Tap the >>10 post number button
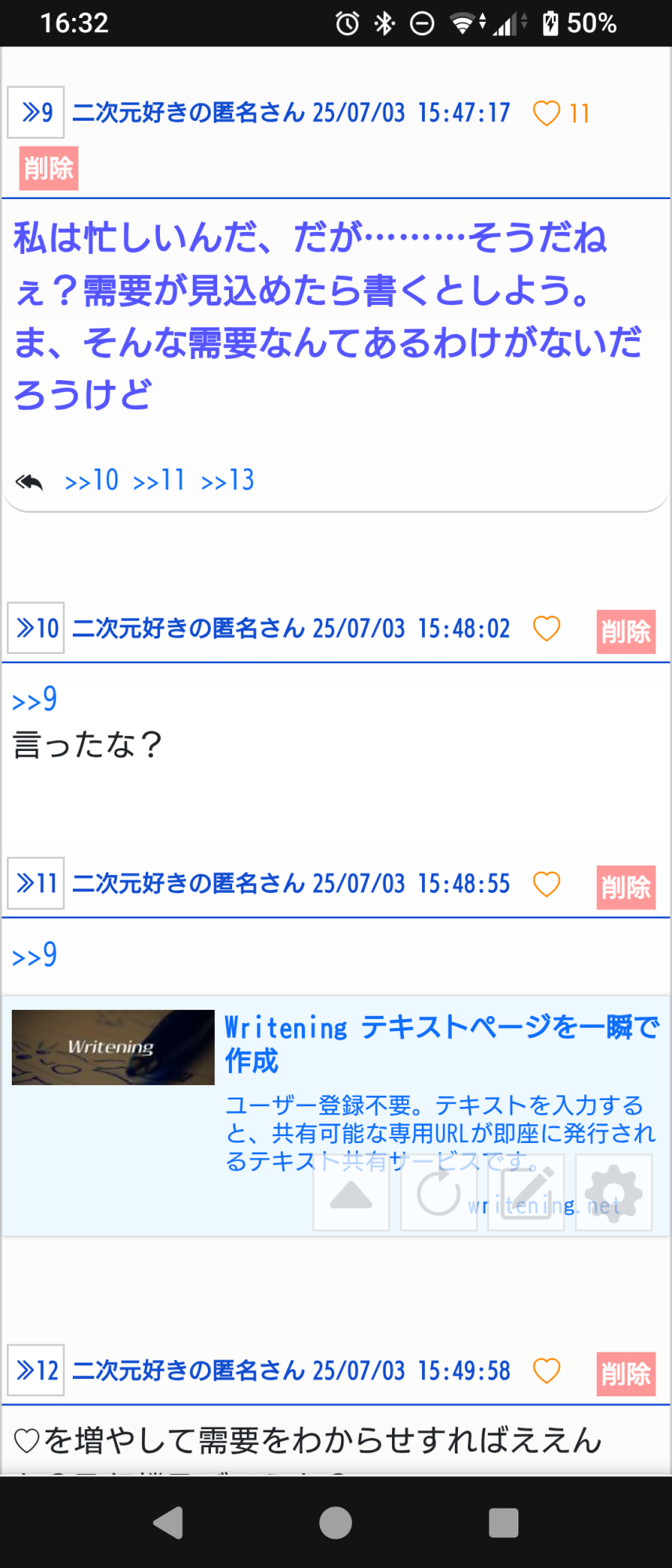 (36, 628)
